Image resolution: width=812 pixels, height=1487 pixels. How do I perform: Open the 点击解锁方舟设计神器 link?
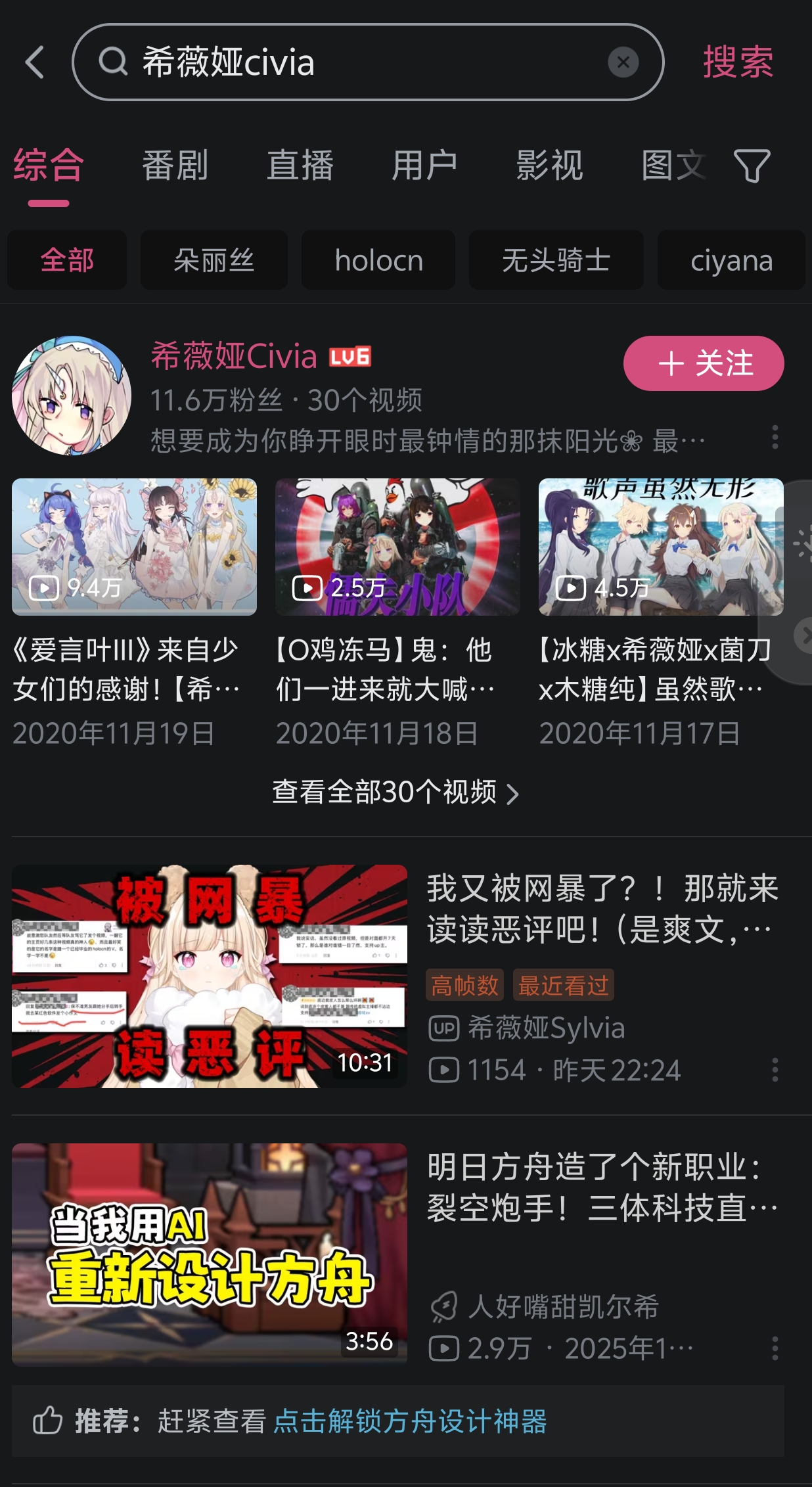410,1421
